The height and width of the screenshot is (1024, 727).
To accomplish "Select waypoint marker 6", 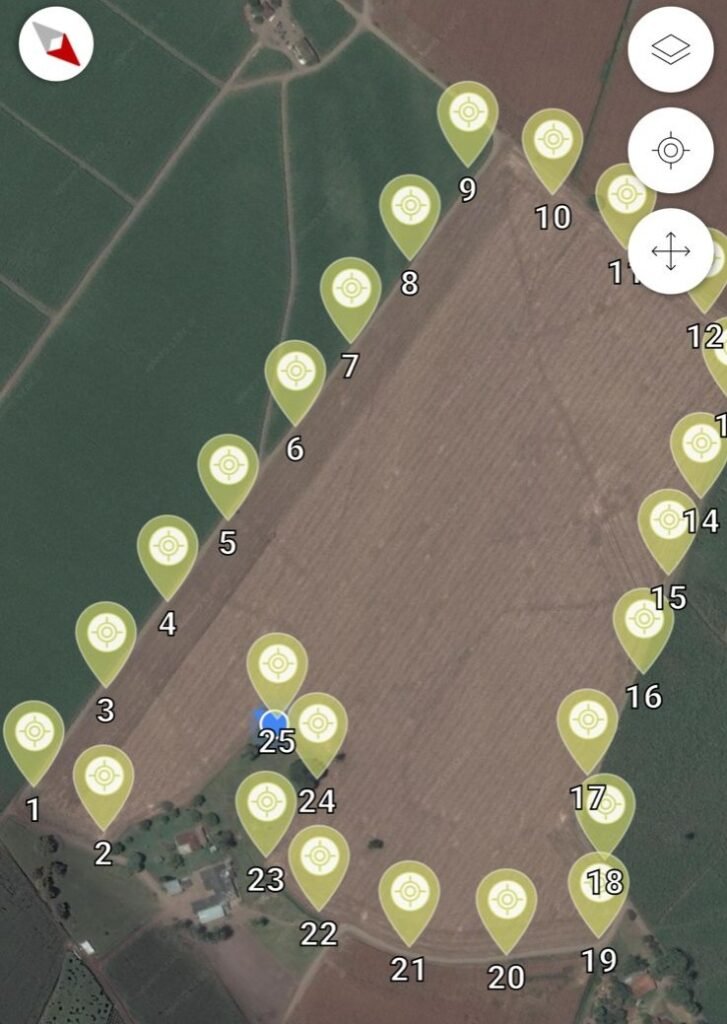I will pos(295,373).
